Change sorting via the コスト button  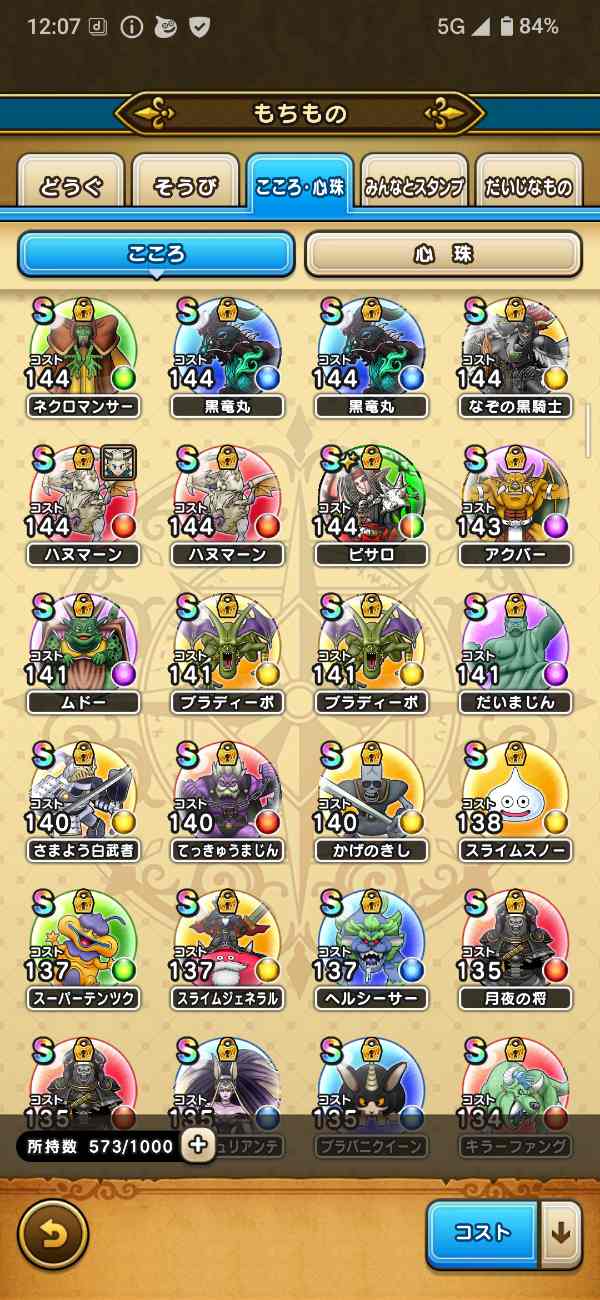point(483,1233)
